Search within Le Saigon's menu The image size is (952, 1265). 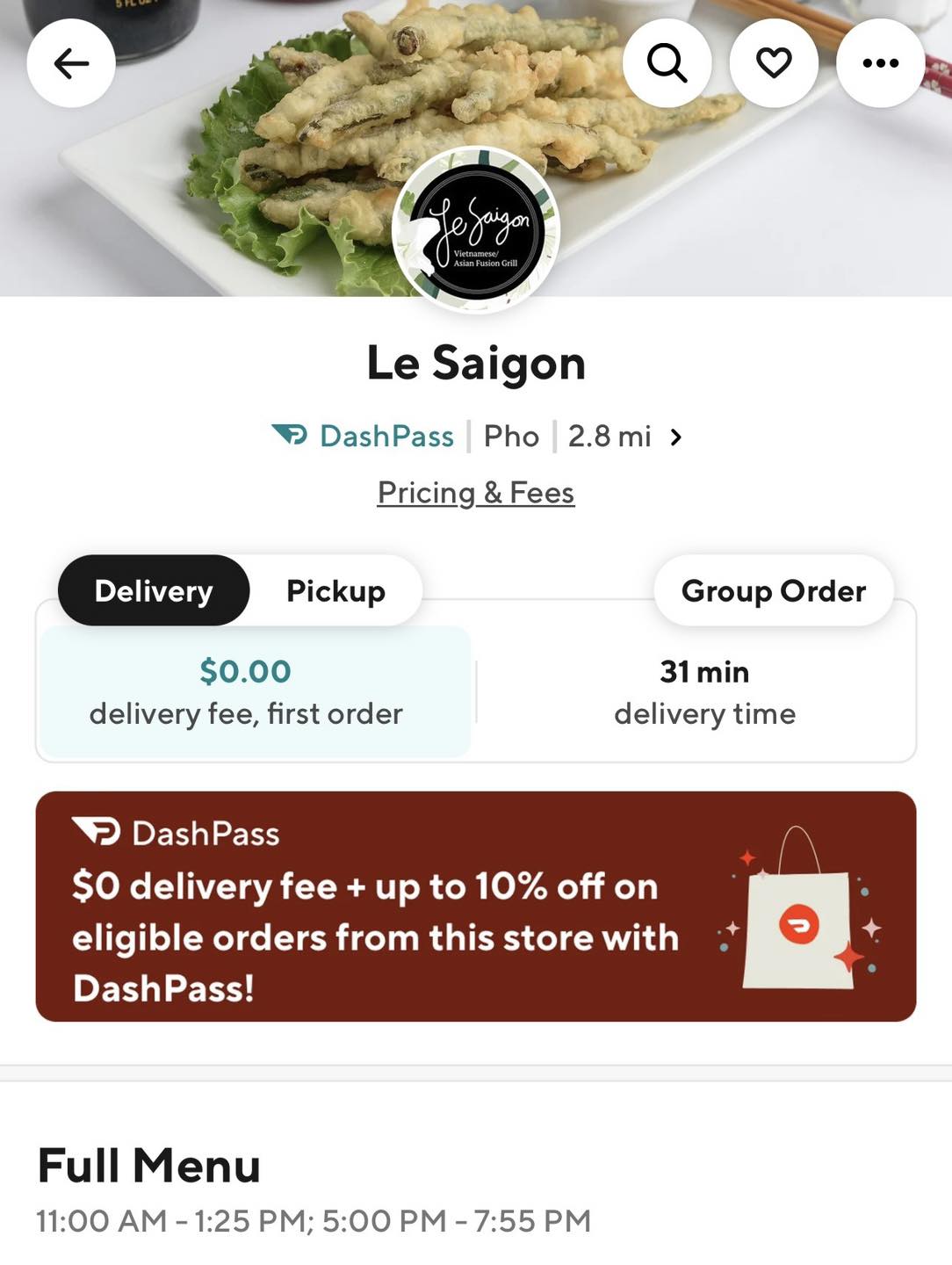tap(667, 63)
